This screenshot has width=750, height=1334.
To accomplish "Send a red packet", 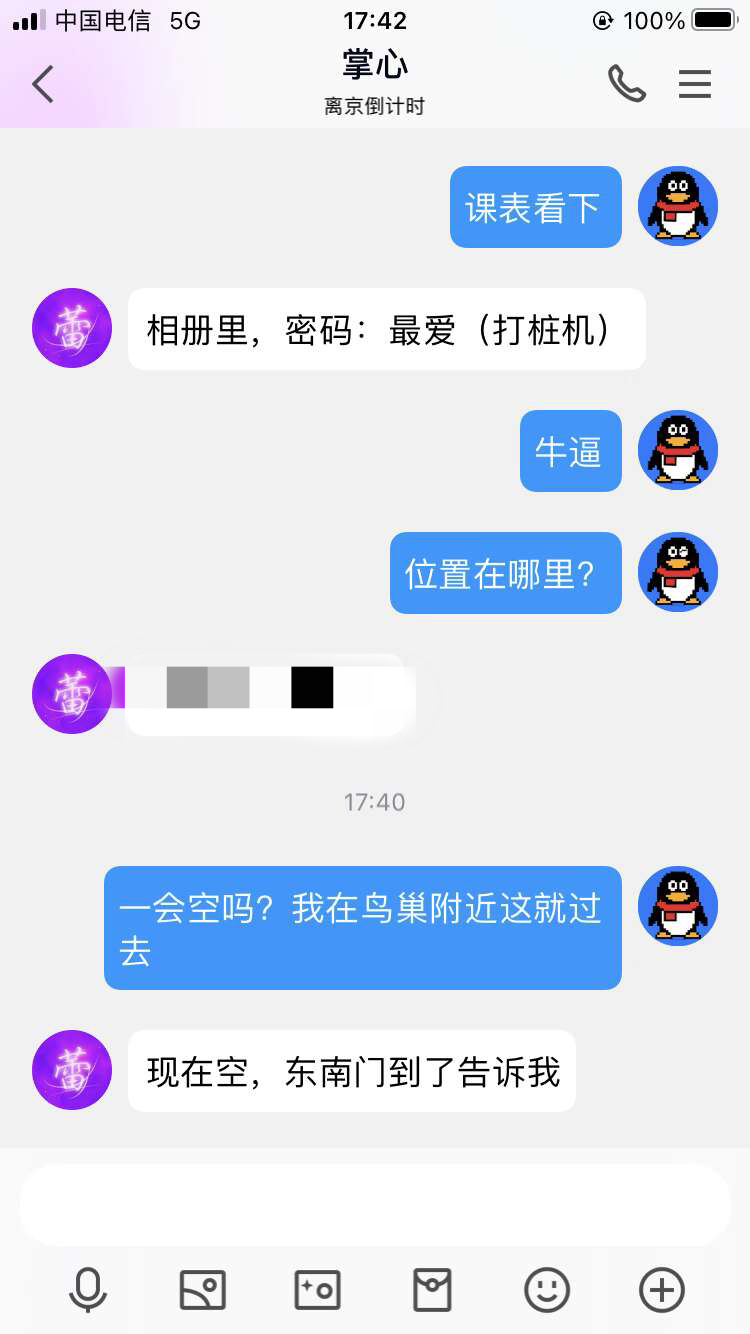I will (x=432, y=1290).
